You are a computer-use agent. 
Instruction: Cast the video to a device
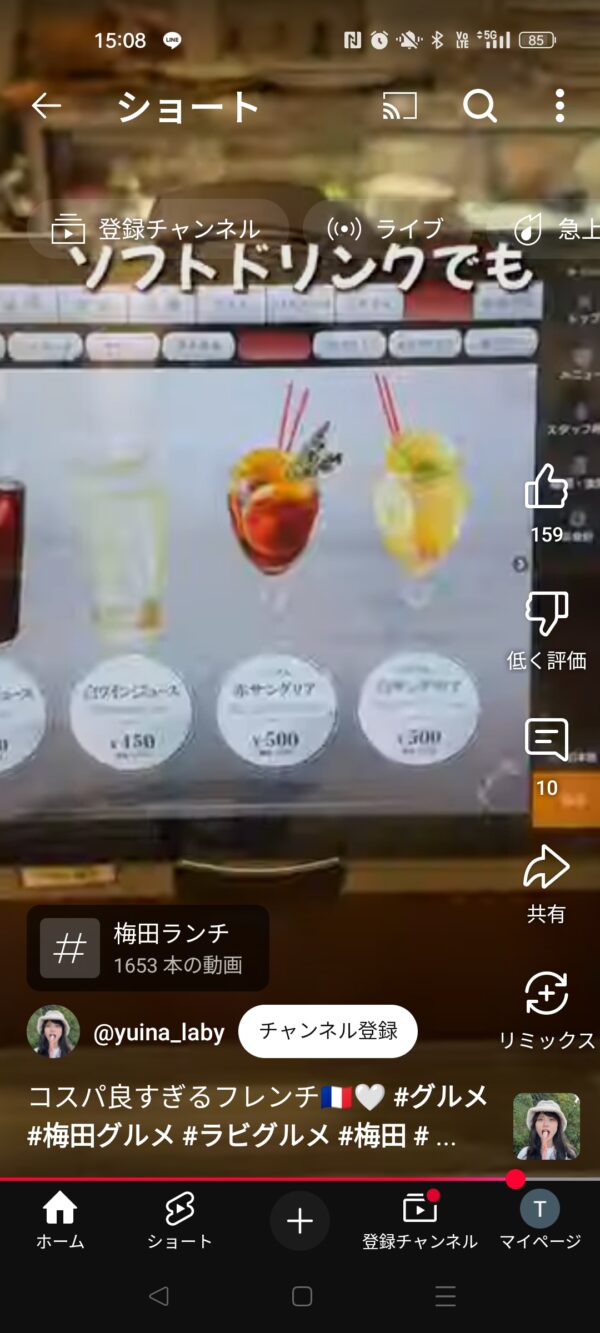pos(399,106)
